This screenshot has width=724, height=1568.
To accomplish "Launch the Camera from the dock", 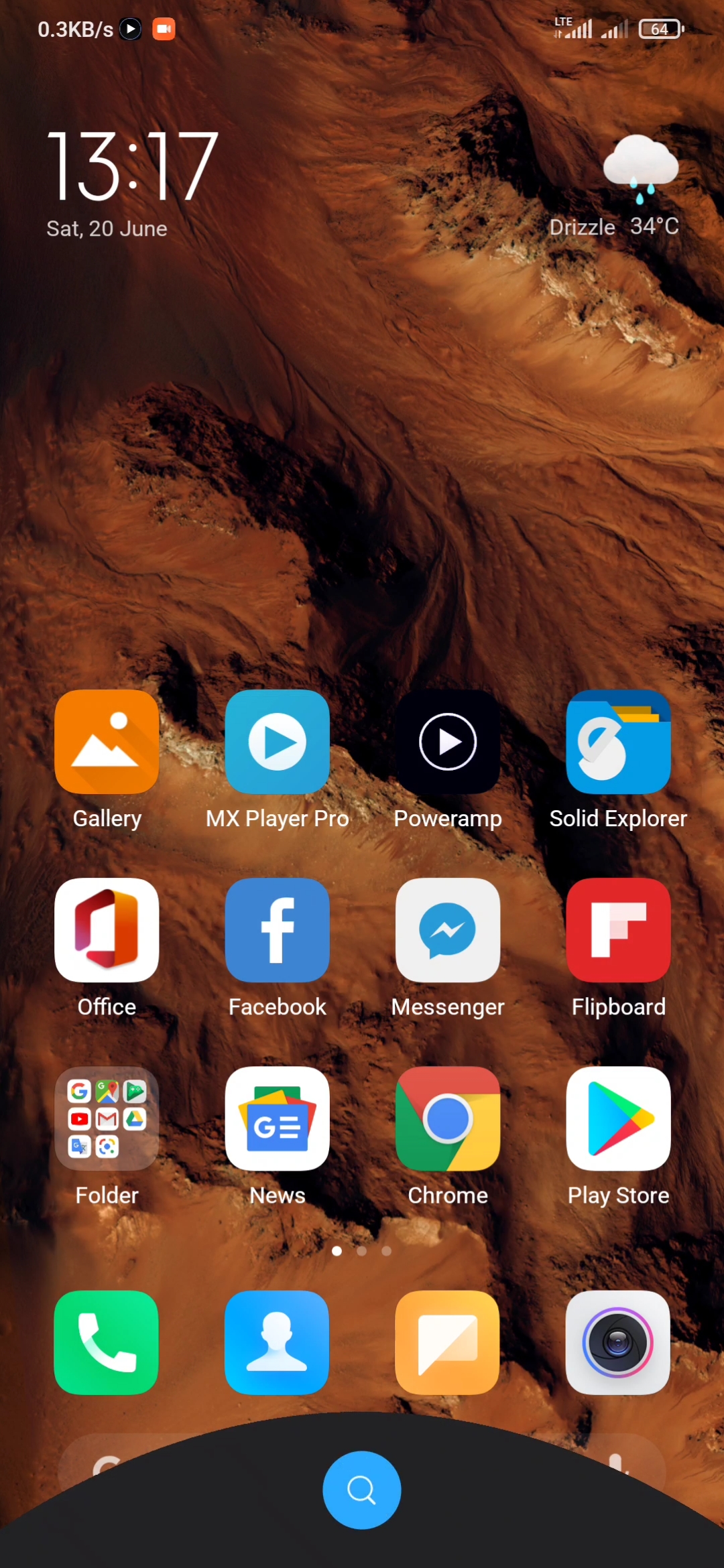I will (617, 1342).
